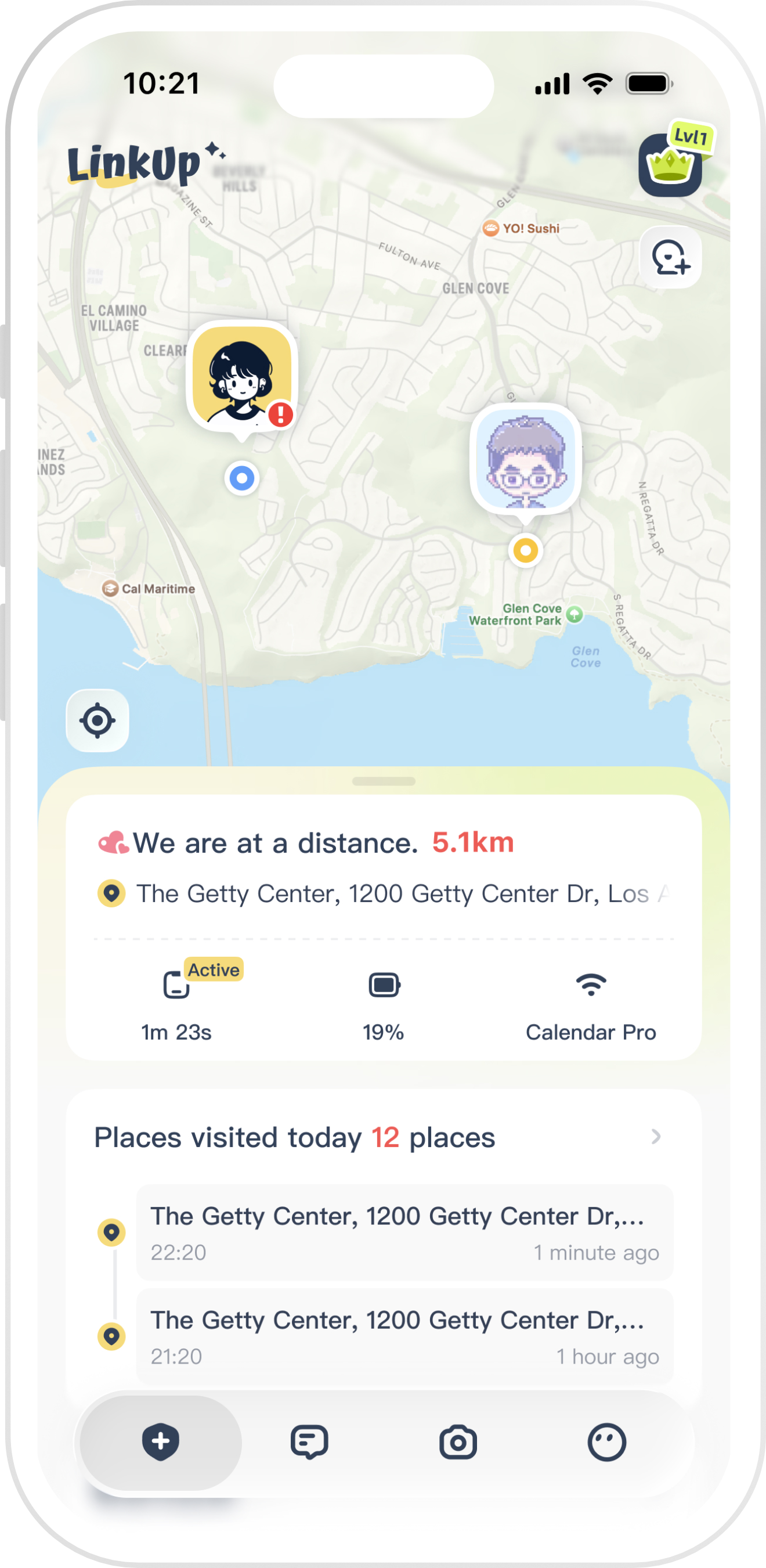Image resolution: width=766 pixels, height=1568 pixels.
Task: Switch to the smiley face profile tab
Action: 606,1441
